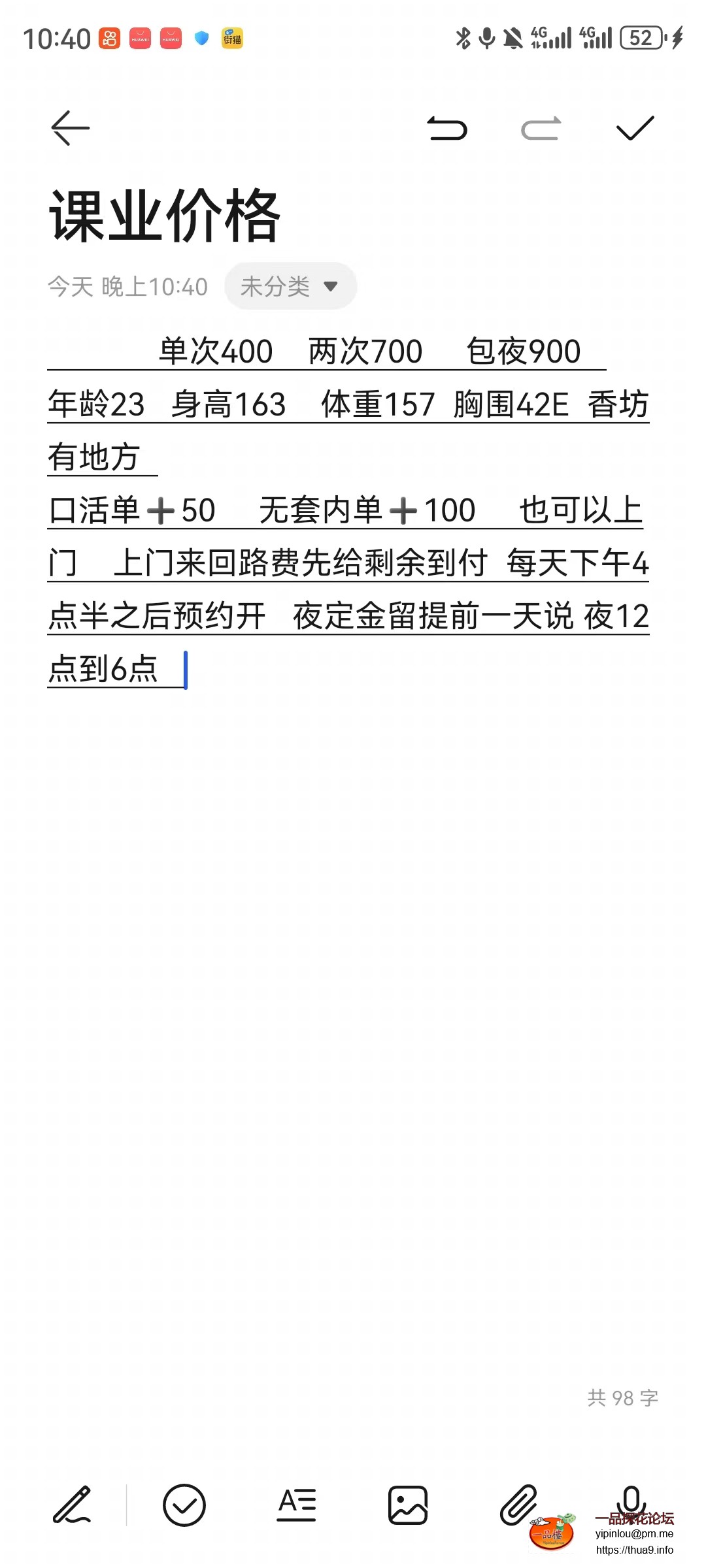This screenshot has width=706, height=1568.
Task: Open the handwriting pen tool
Action: tap(72, 1505)
